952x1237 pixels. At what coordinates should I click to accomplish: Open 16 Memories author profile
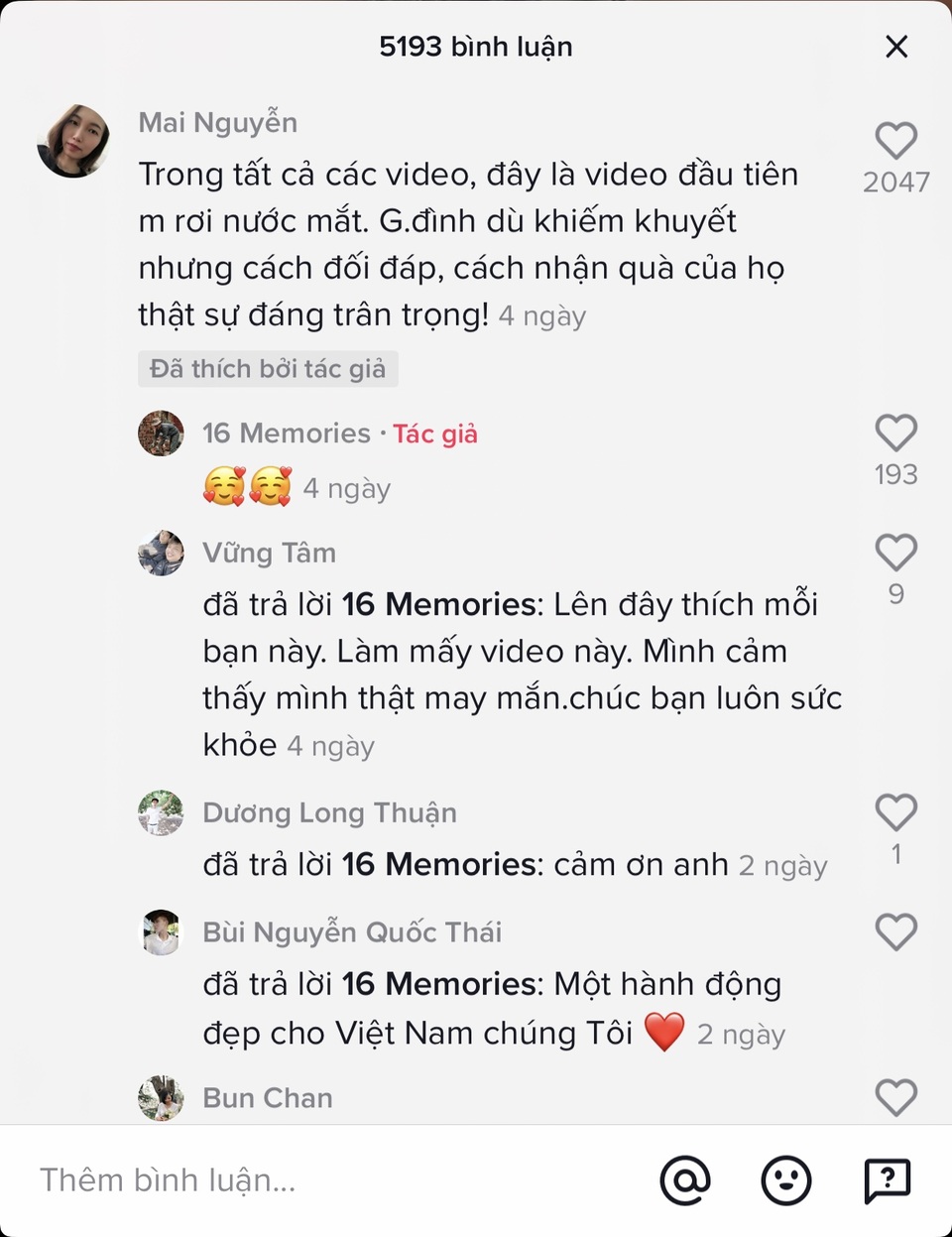pyautogui.click(x=161, y=433)
